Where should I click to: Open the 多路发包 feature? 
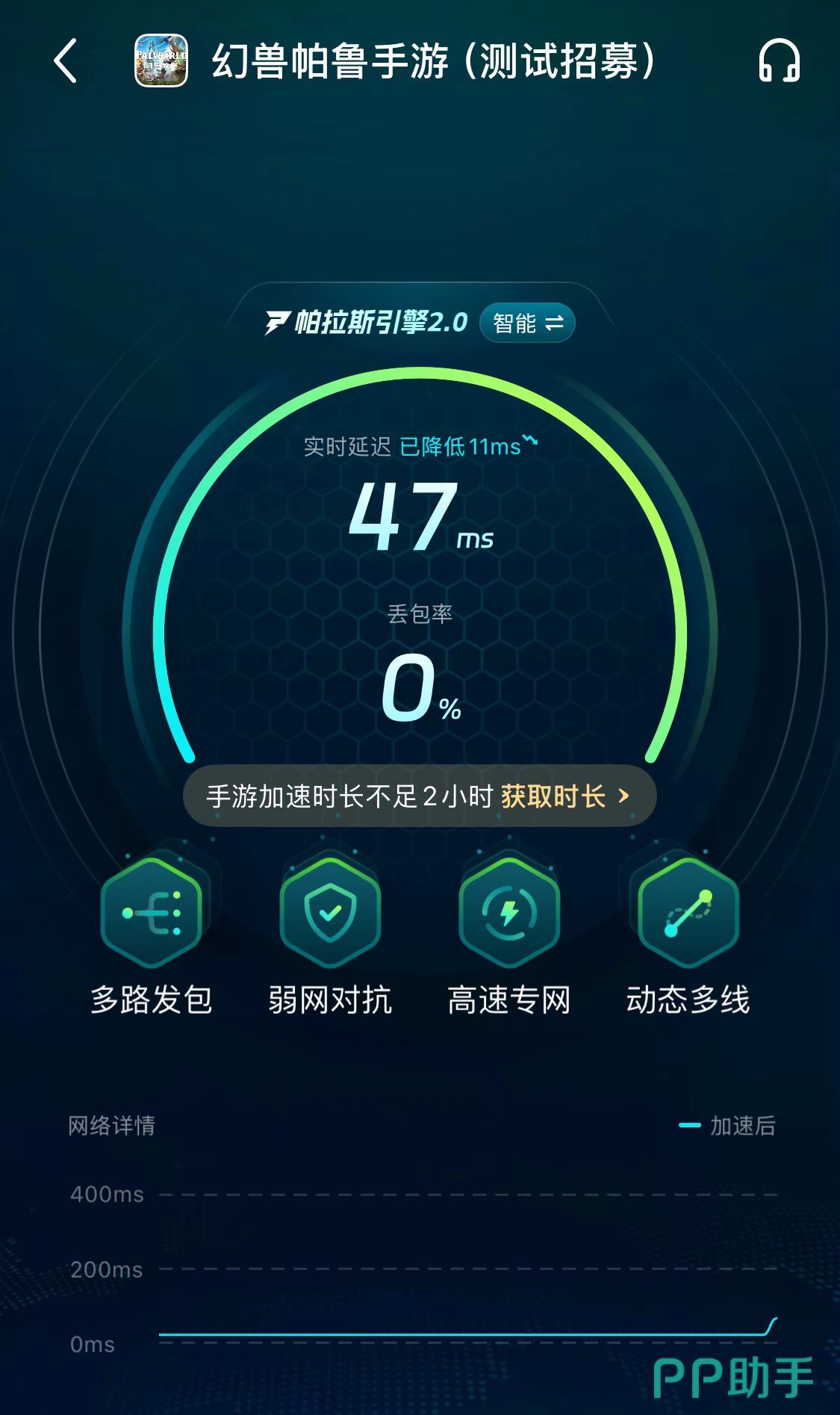point(152,913)
